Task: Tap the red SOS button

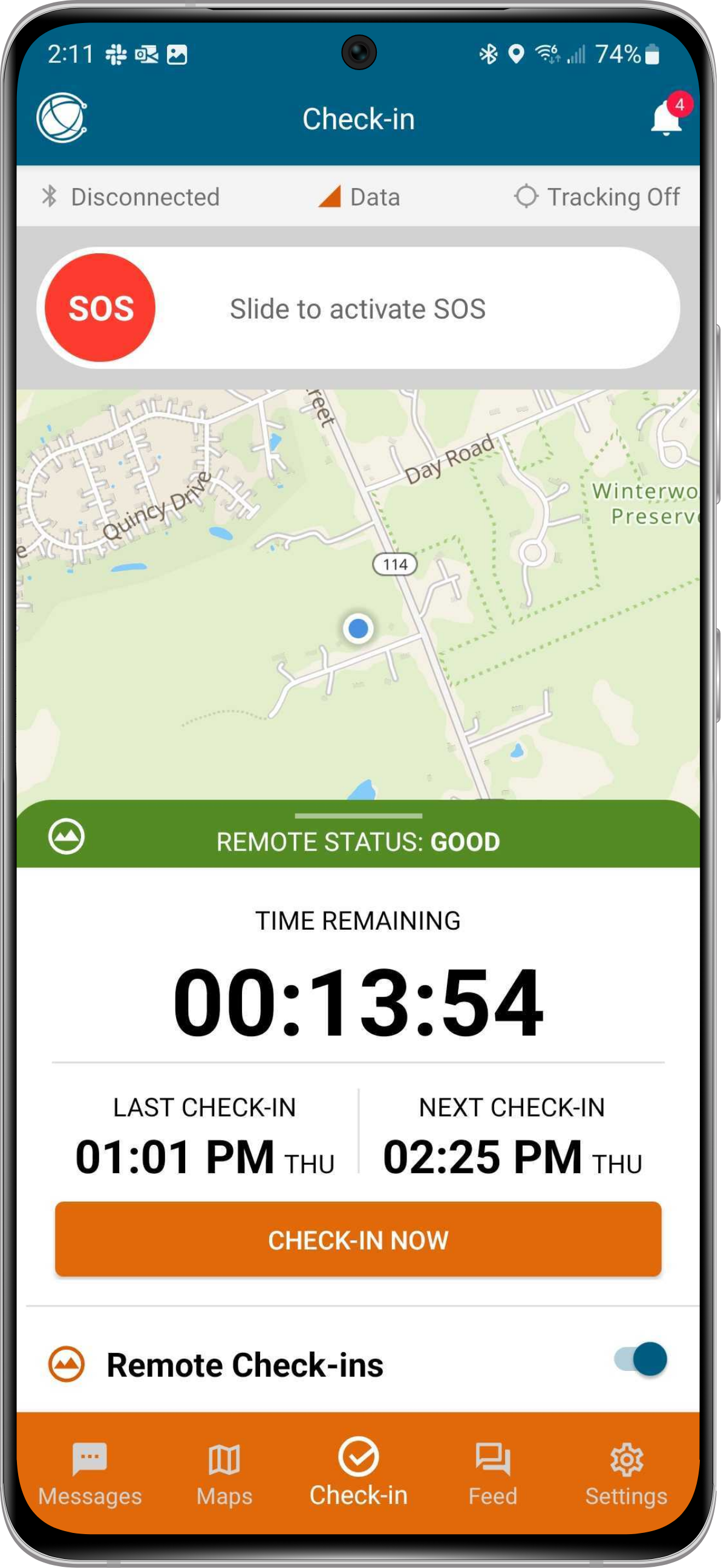Action: point(100,308)
